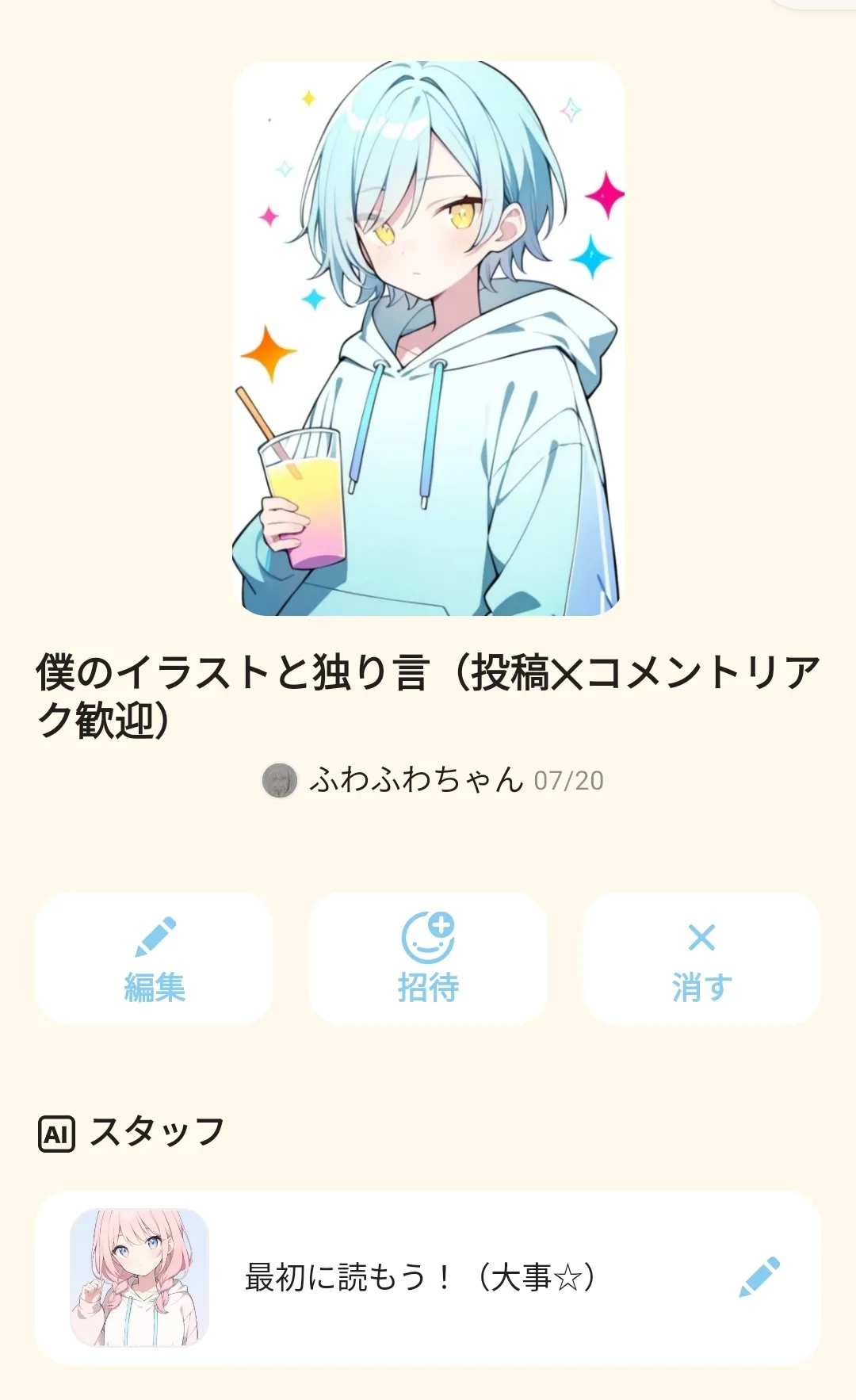
Task: Tap 消す to delete the room
Action: click(701, 958)
